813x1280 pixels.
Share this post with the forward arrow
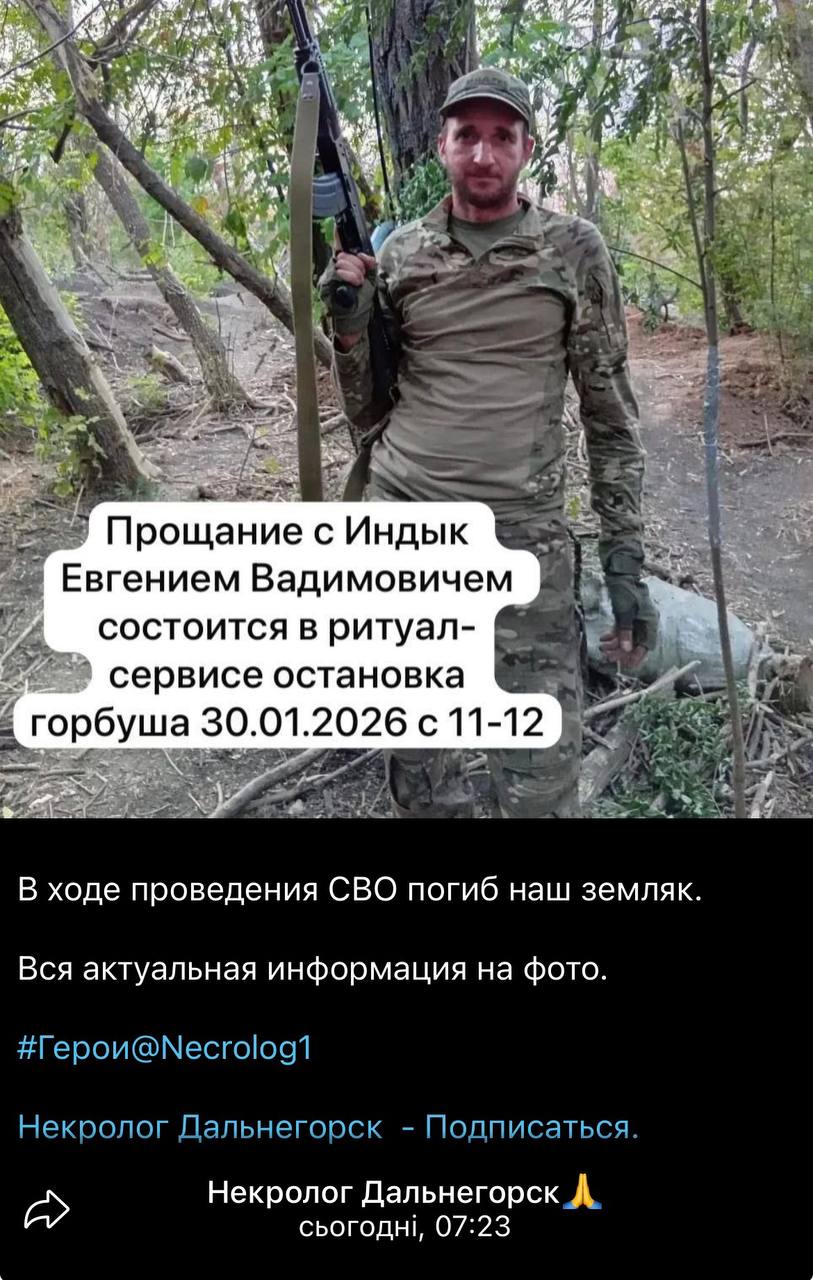point(47,1211)
